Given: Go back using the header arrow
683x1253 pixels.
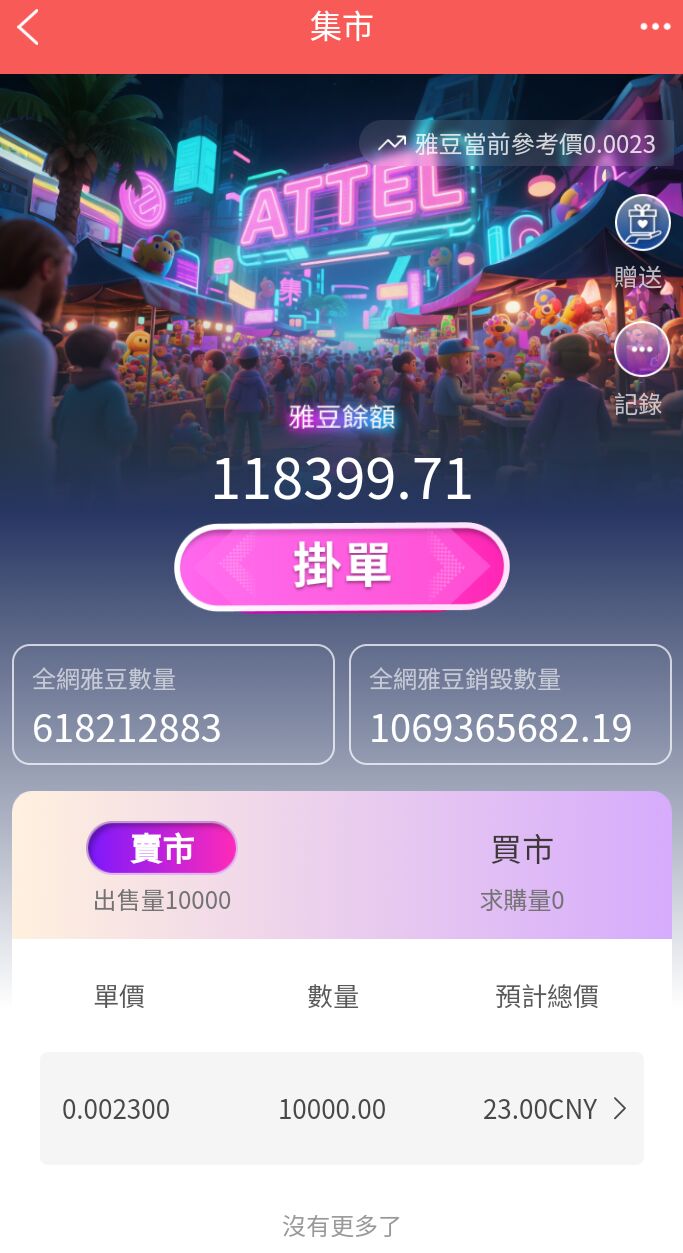Looking at the screenshot, I should click(28, 27).
